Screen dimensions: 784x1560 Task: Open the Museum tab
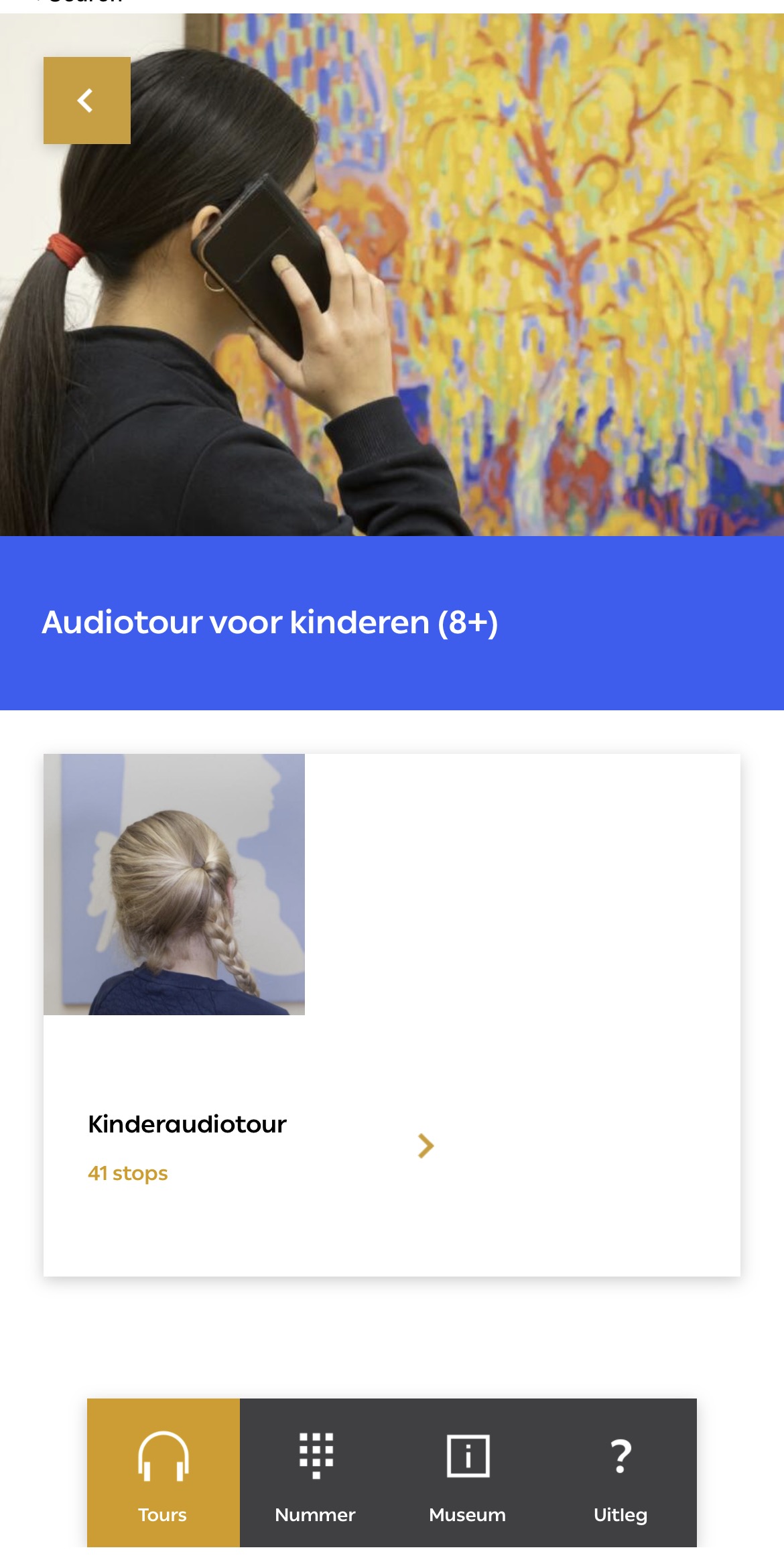click(x=468, y=1472)
